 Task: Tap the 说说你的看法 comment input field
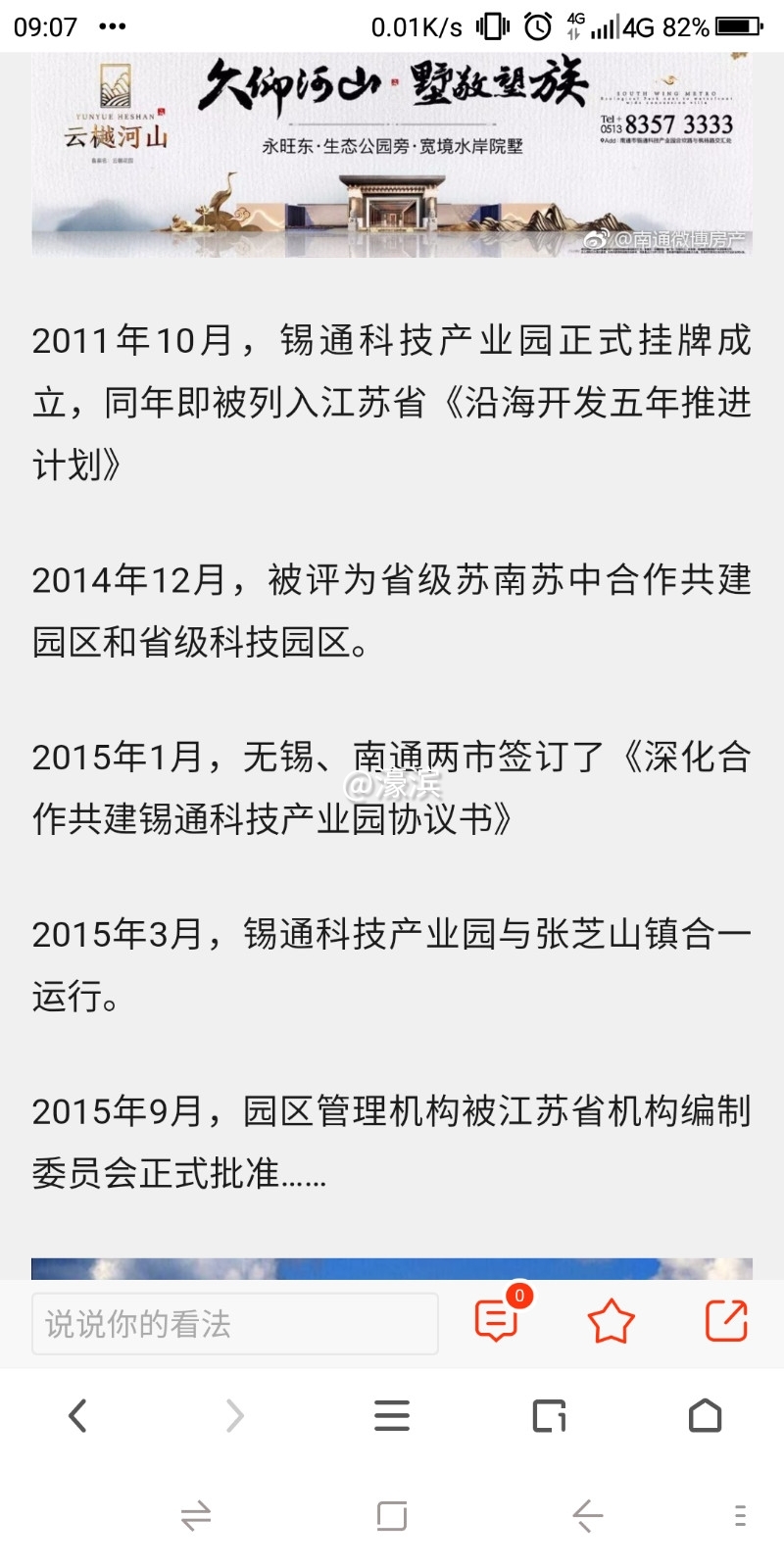coord(234,1324)
